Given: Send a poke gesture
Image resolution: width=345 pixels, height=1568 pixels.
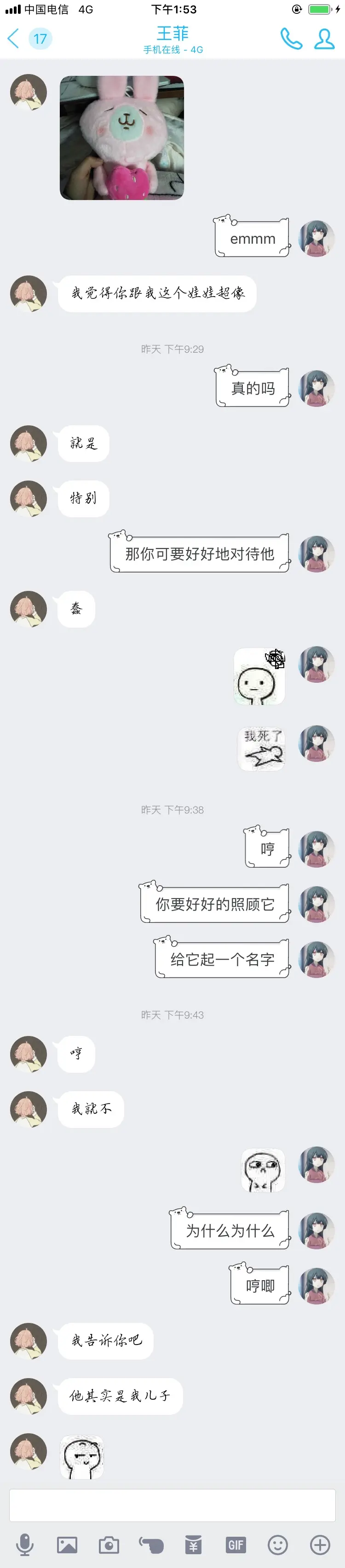Looking at the screenshot, I should 151,1545.
